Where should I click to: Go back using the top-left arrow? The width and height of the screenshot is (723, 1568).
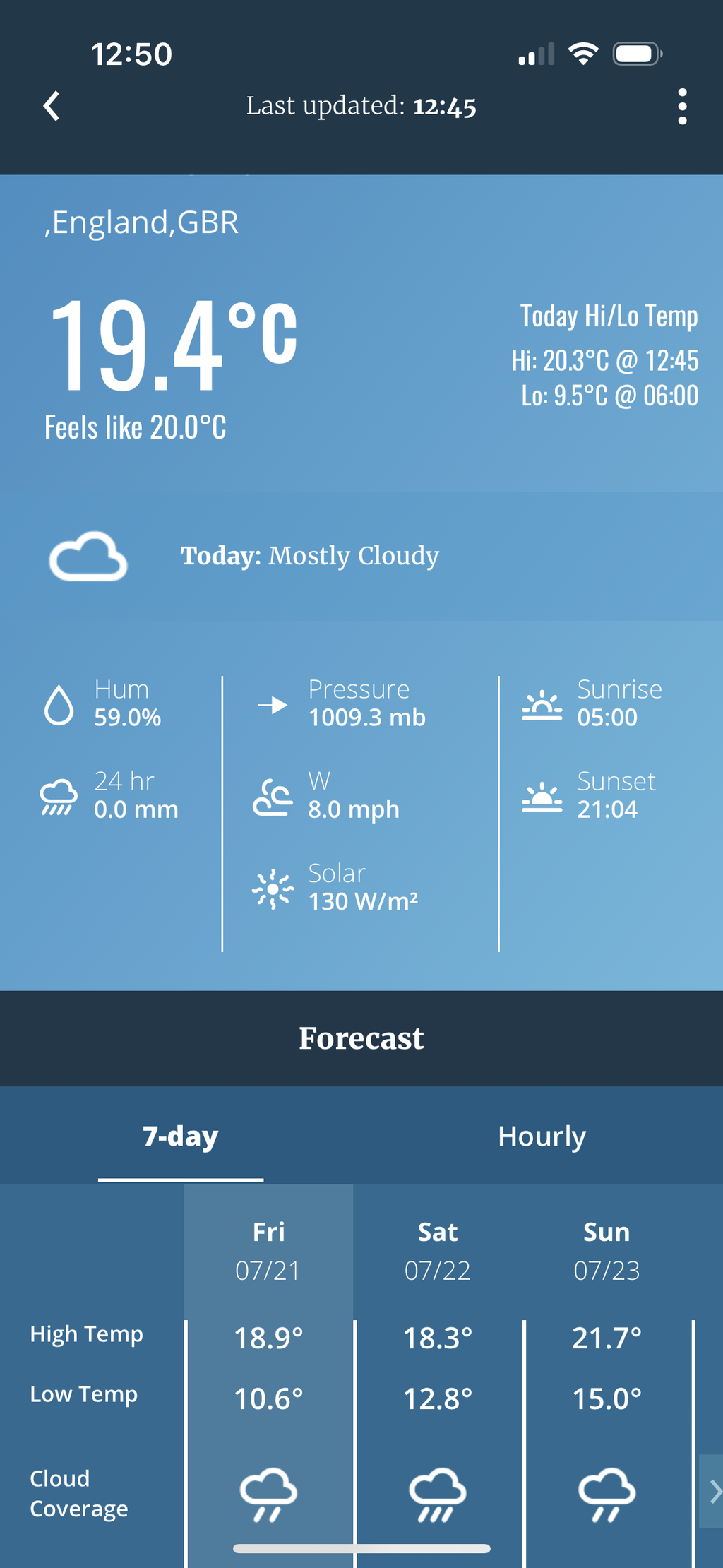(x=52, y=107)
